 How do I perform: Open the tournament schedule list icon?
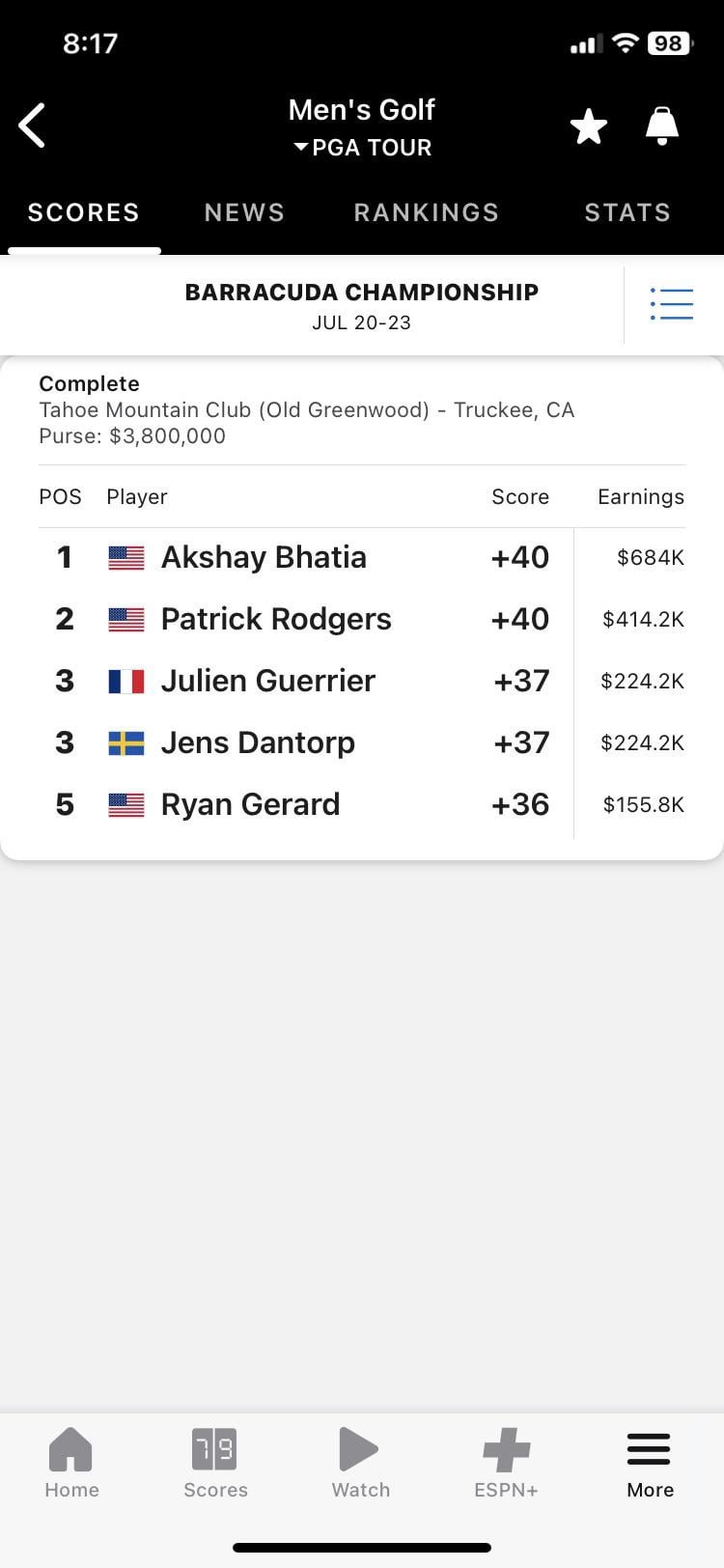pos(672,304)
